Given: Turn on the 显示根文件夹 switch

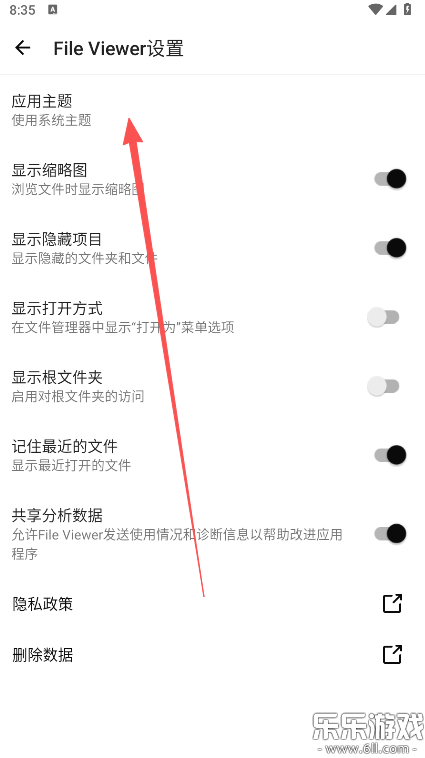Looking at the screenshot, I should tap(383, 386).
